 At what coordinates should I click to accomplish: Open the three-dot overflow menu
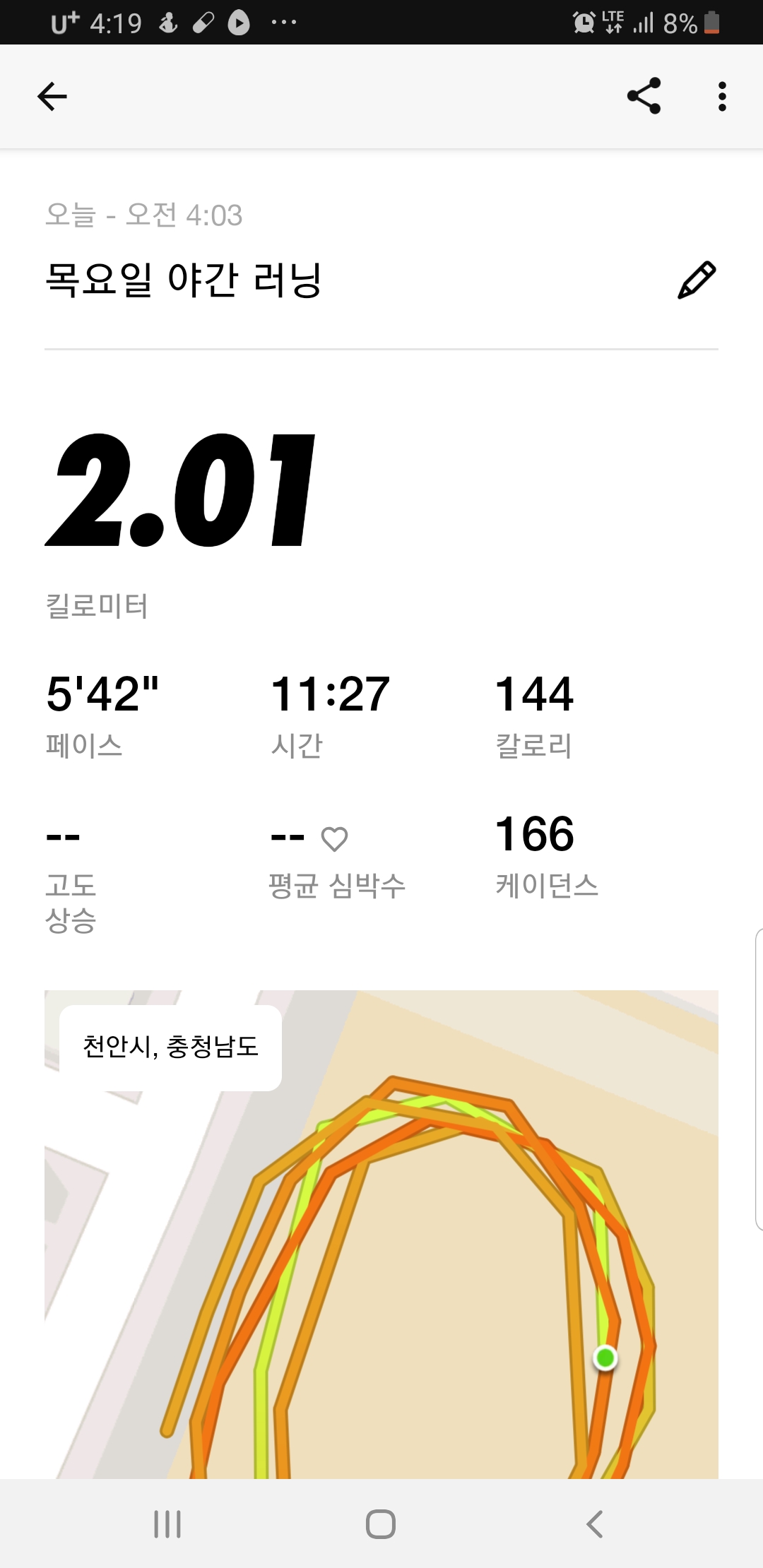(721, 96)
